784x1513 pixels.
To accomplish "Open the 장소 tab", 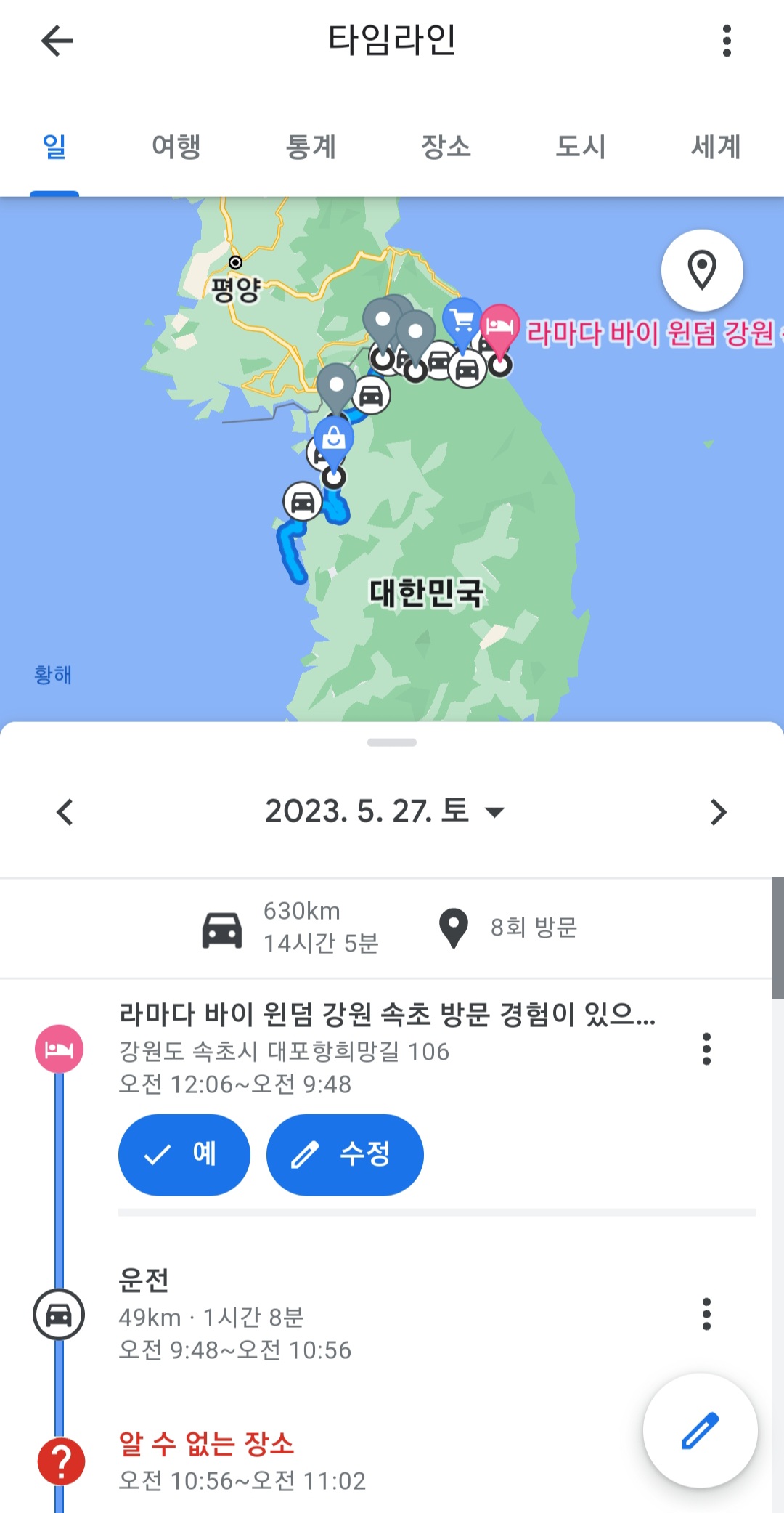I will 446,147.
